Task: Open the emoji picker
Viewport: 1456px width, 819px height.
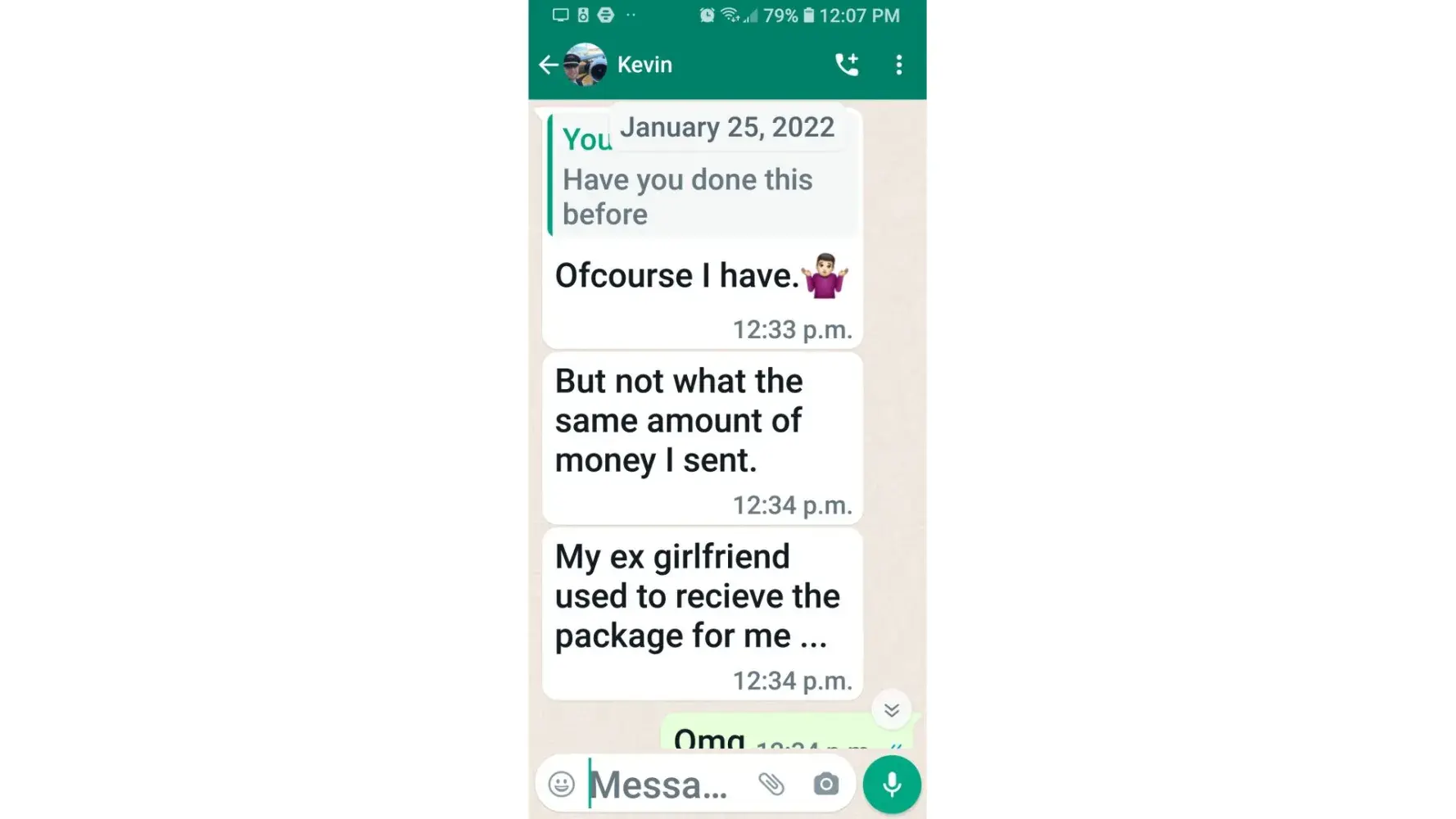Action: 562,785
